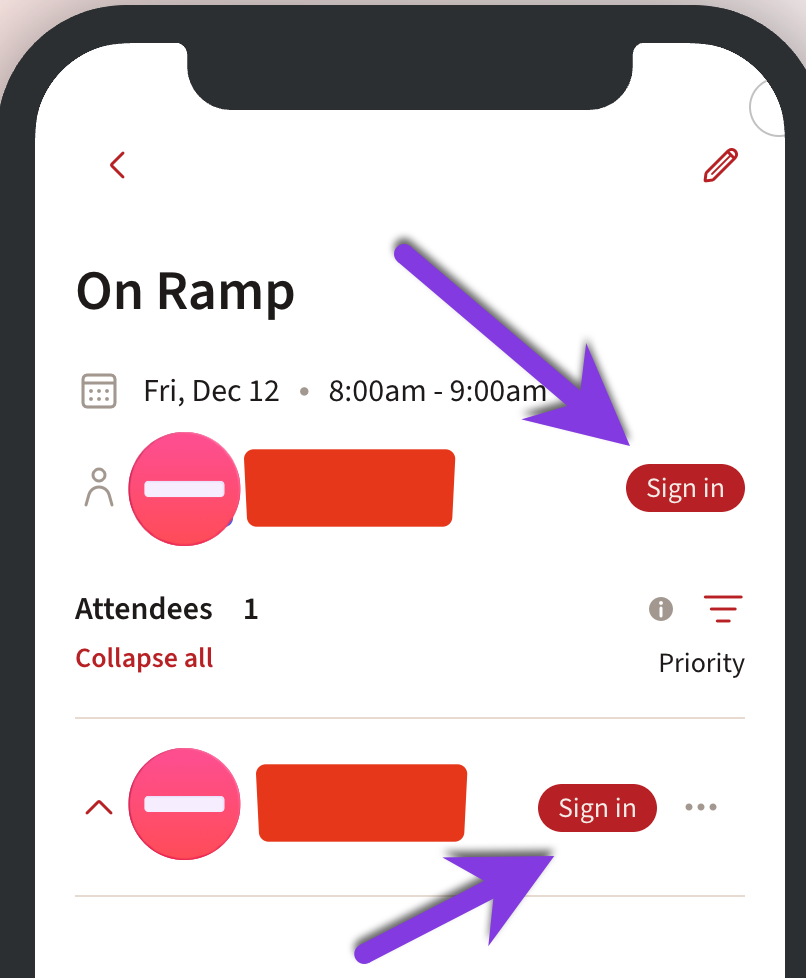This screenshot has height=978, width=806.
Task: Collapse all attendees
Action: pyautogui.click(x=144, y=658)
